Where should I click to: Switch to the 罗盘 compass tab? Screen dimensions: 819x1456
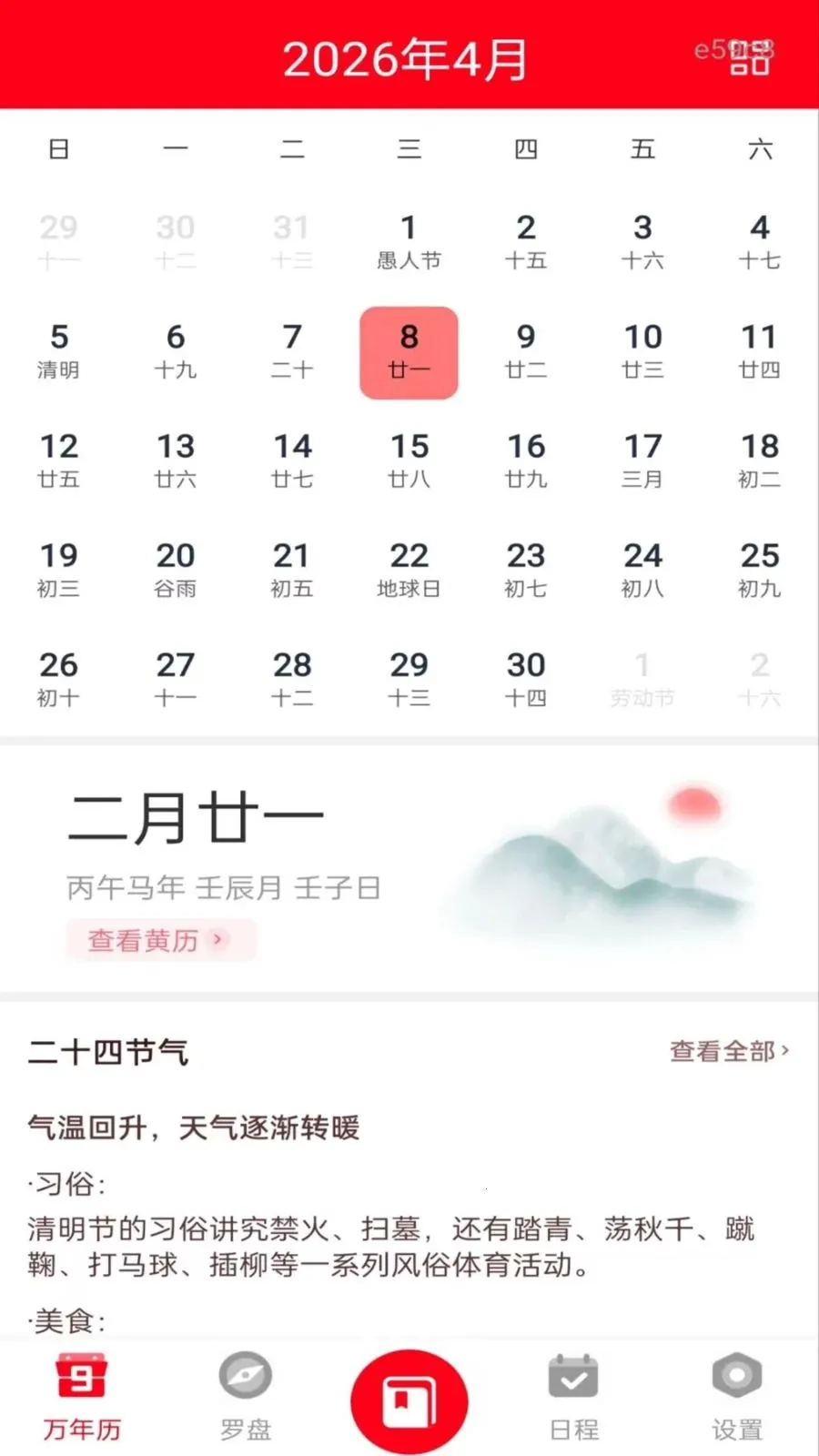(x=246, y=1397)
